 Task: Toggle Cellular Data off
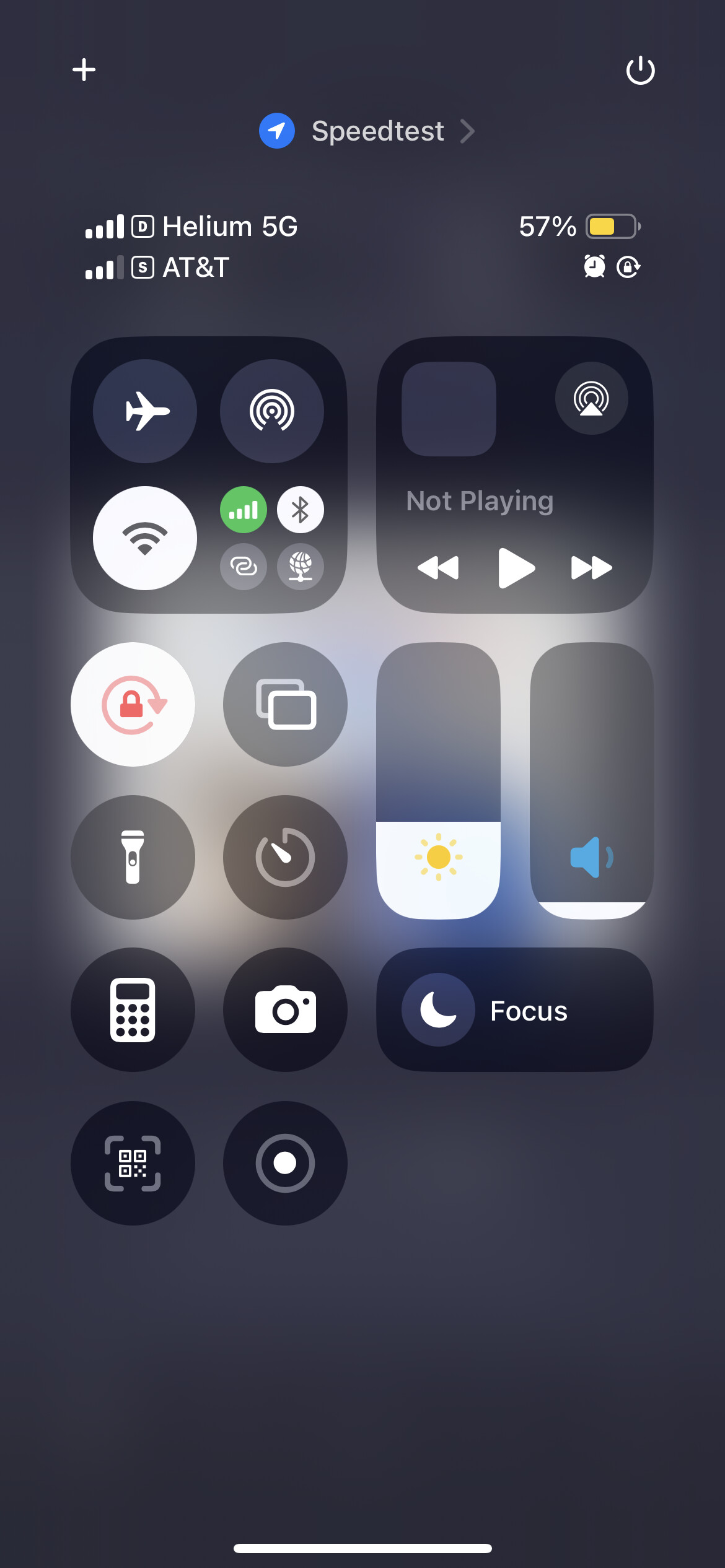tap(244, 510)
